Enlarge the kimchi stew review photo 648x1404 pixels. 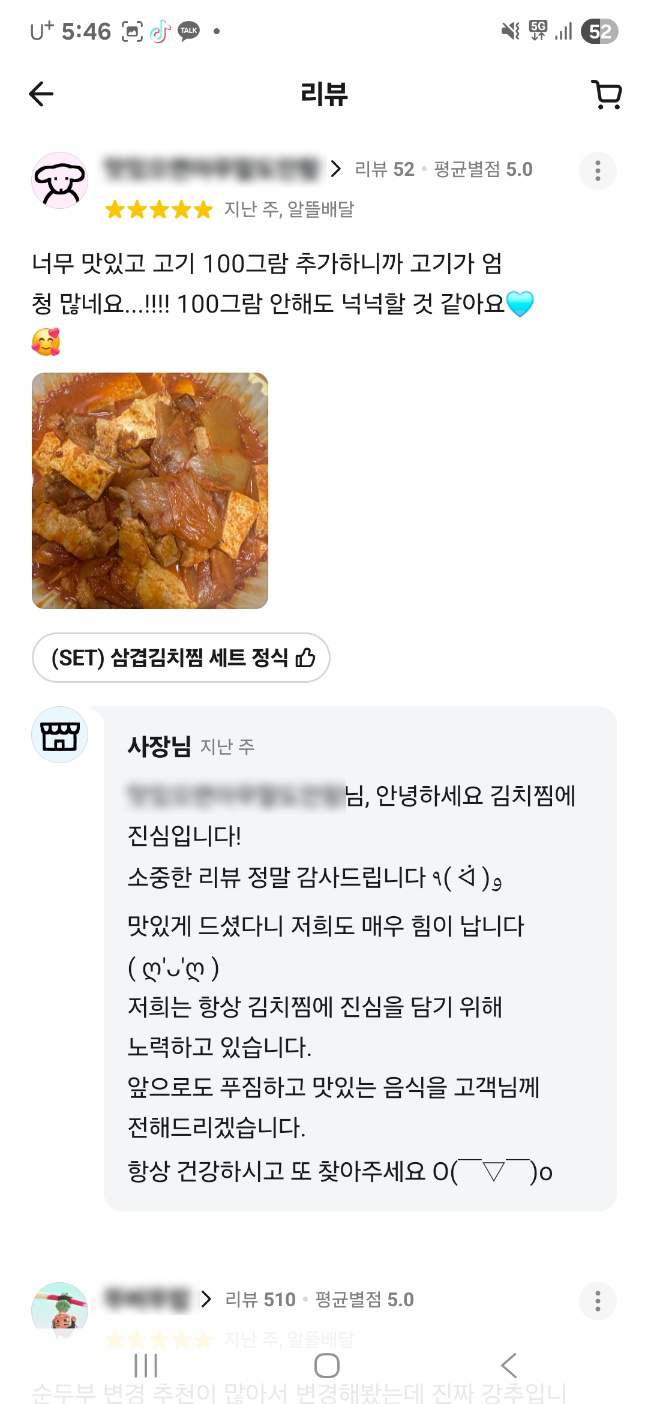[x=150, y=491]
